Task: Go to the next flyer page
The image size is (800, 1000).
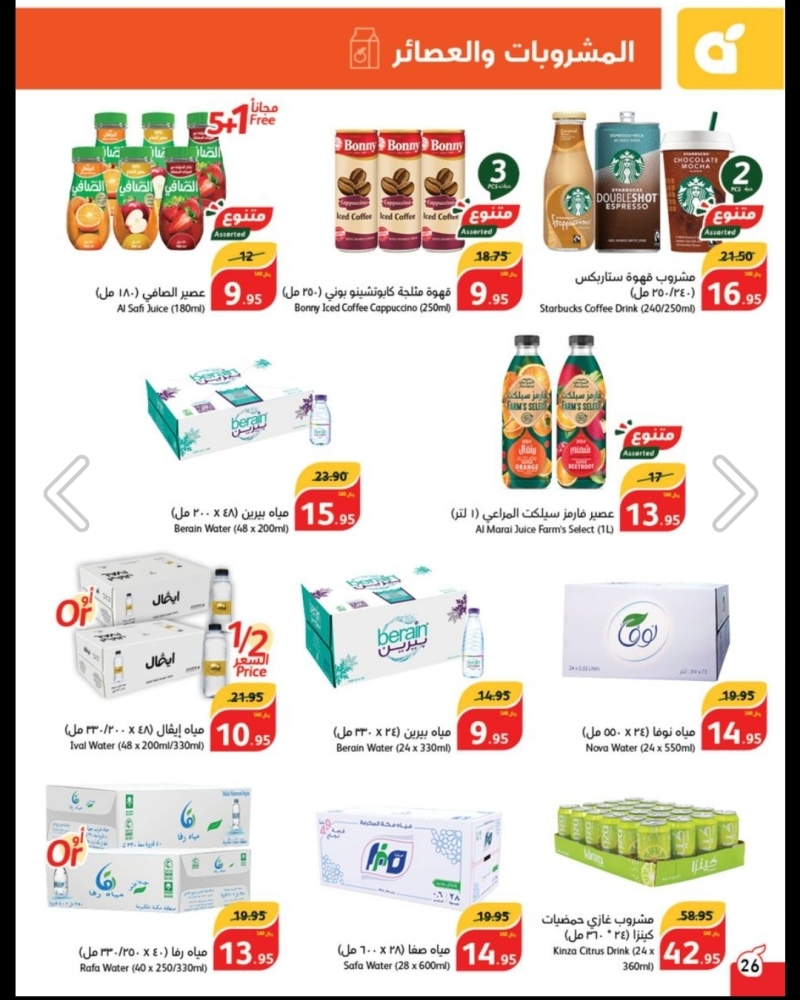Action: click(734, 493)
